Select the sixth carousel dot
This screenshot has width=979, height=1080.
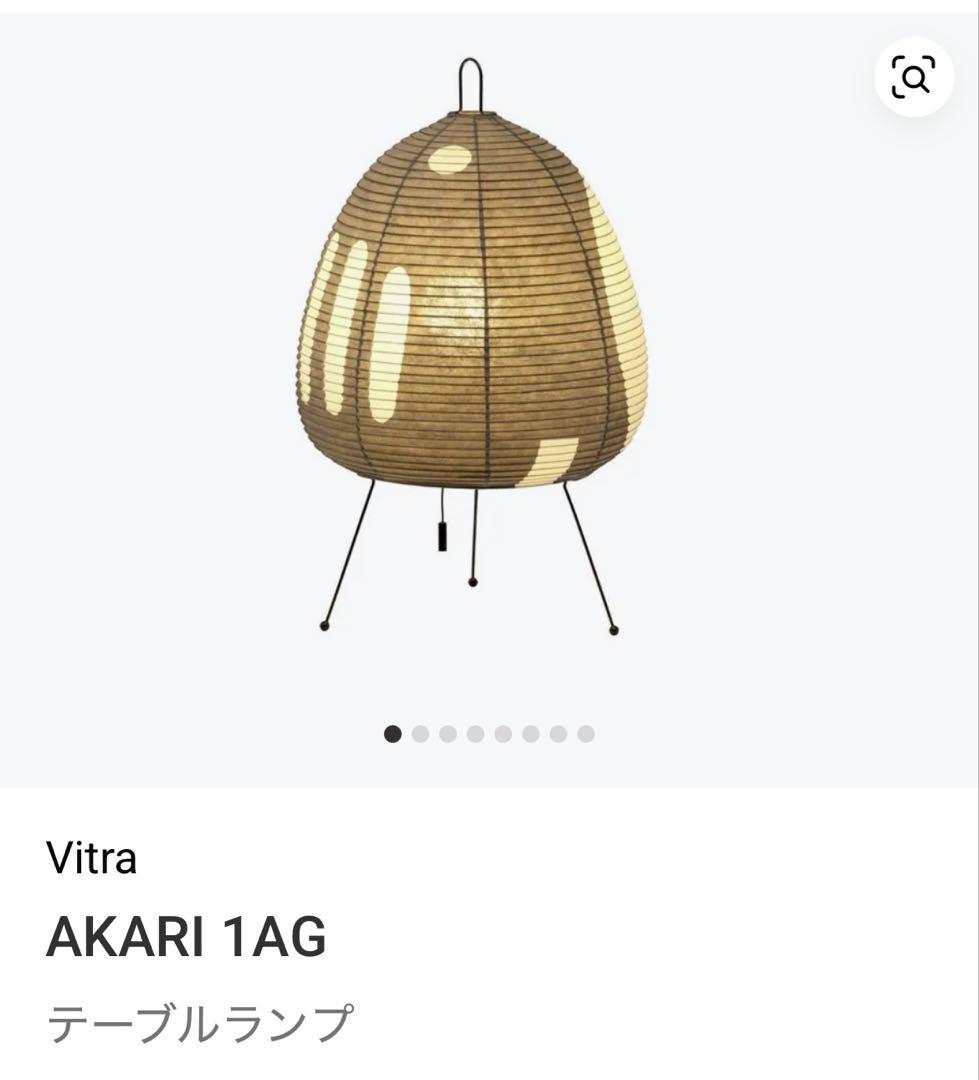530,733
